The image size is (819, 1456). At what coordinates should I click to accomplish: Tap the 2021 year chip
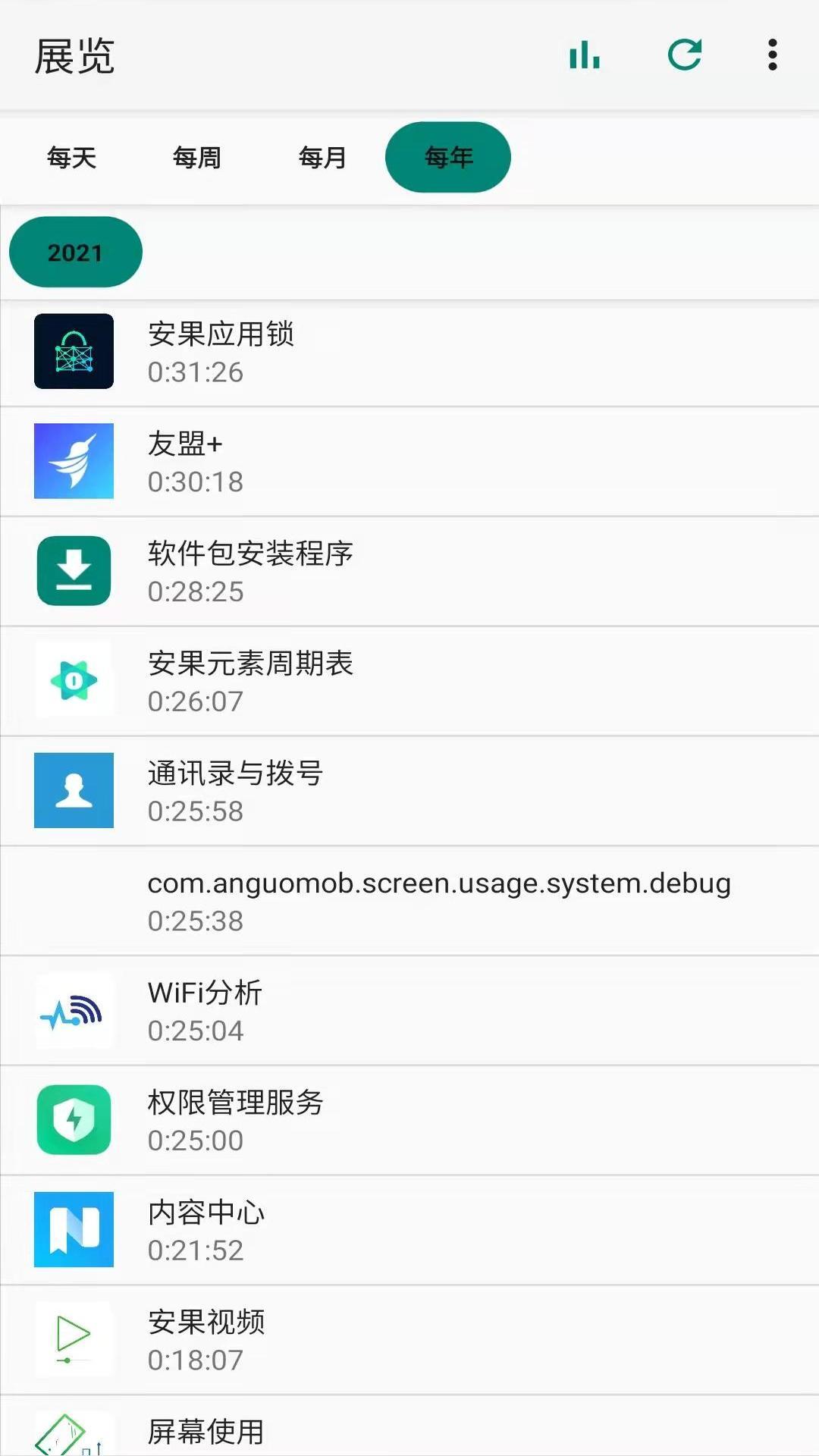[75, 252]
